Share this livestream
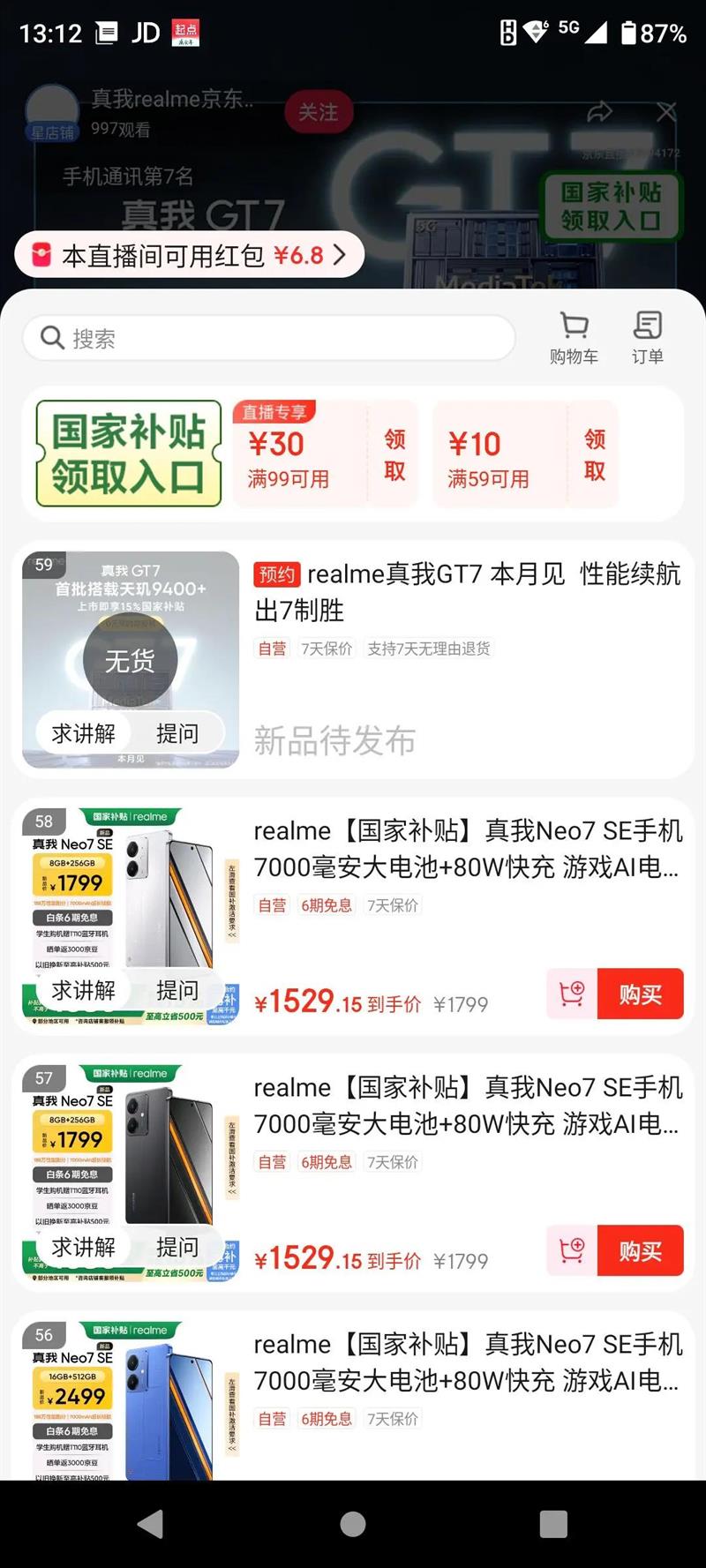Image resolution: width=706 pixels, height=1568 pixels. [x=600, y=111]
